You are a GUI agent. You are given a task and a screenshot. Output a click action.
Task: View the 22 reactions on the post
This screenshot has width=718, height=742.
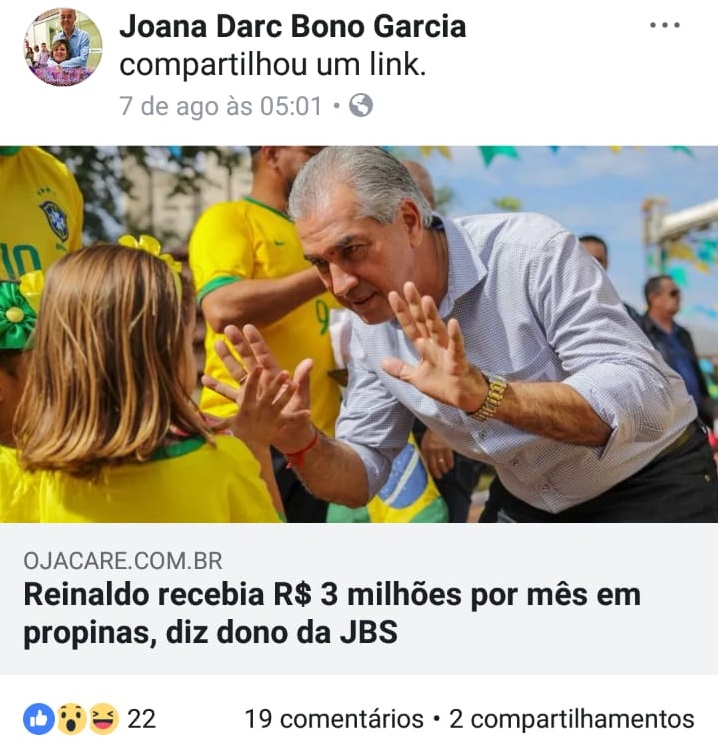[x=89, y=719]
